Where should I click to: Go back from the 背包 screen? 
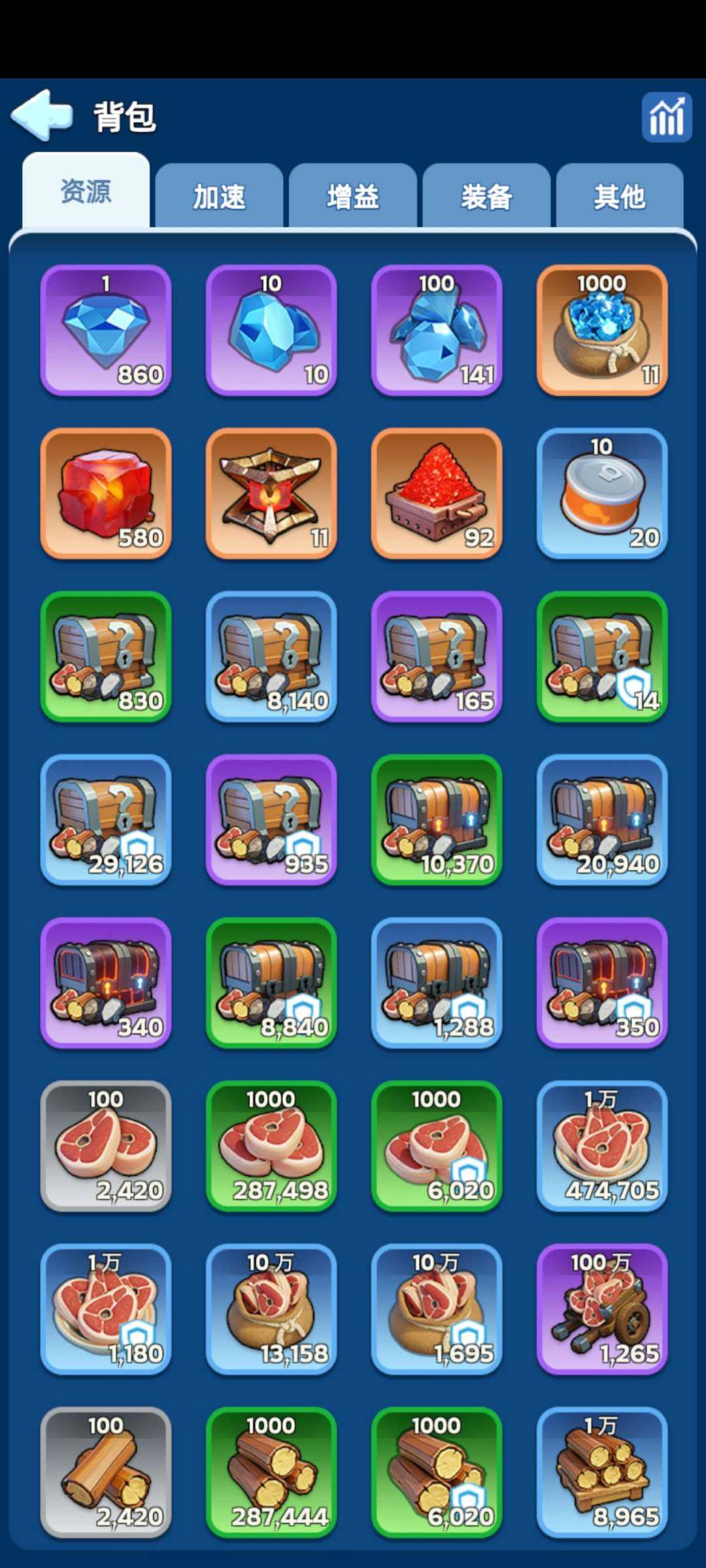[x=42, y=116]
